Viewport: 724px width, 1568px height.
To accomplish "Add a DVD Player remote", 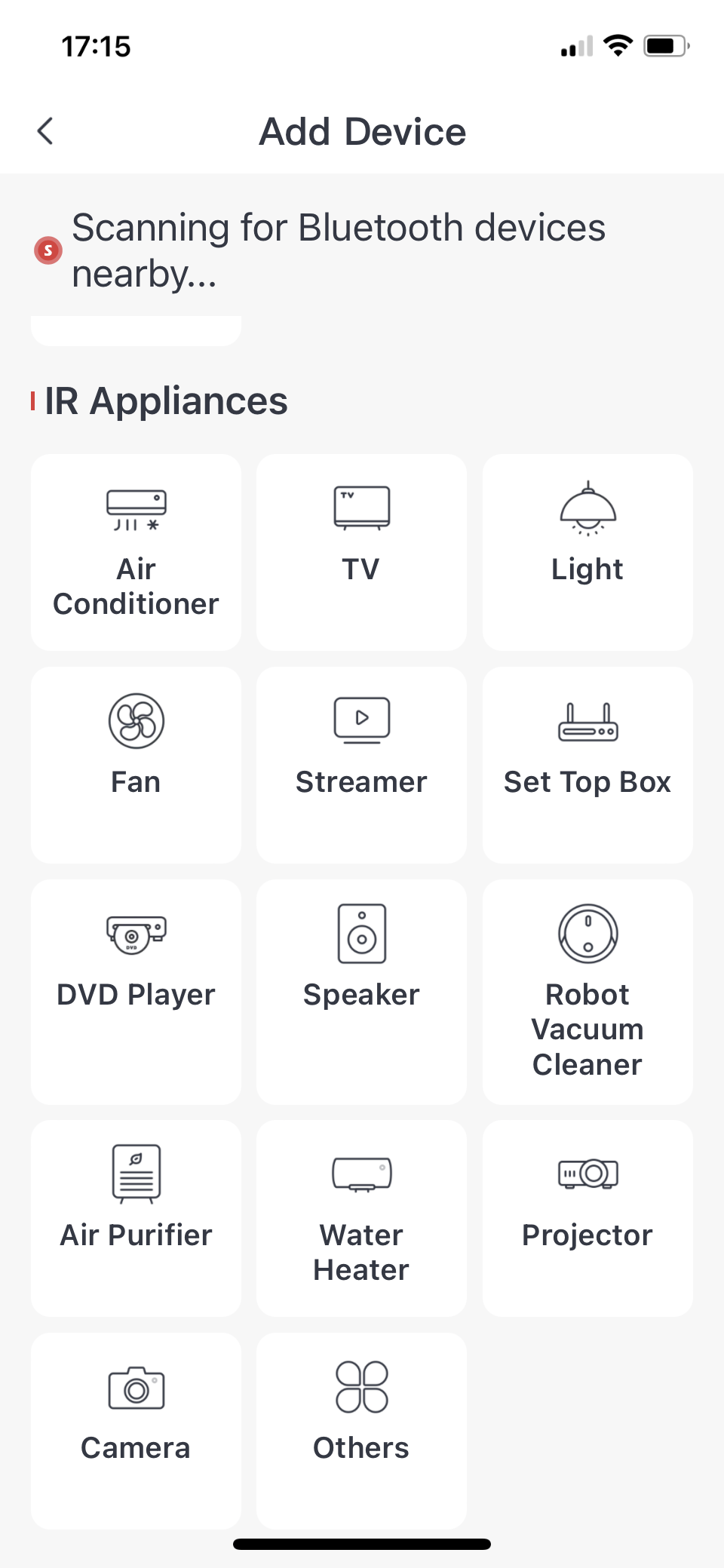I will click(136, 992).
